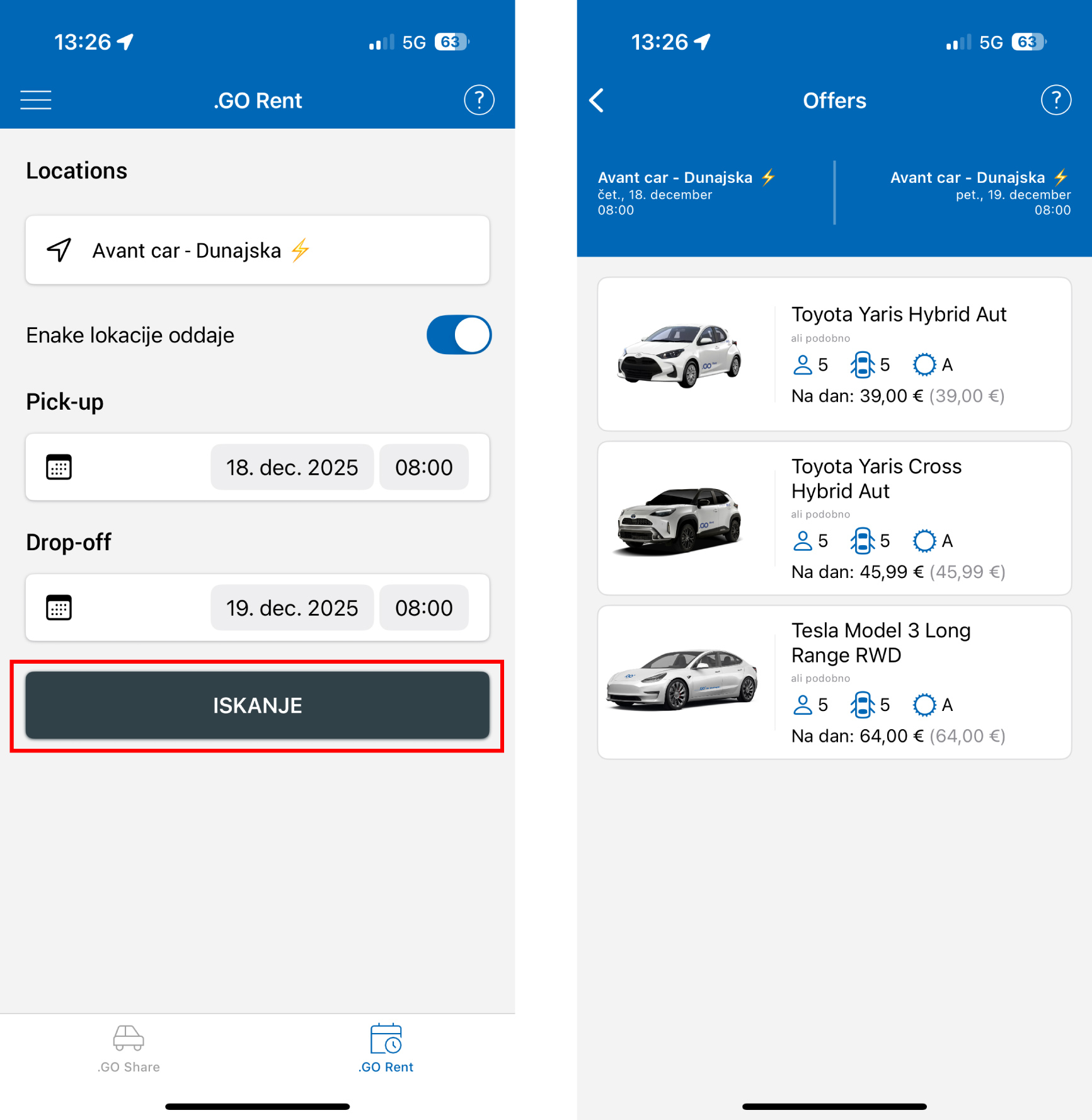Change the Avant car - Dunajska location
Viewport: 1092px width, 1120px height.
point(257,250)
